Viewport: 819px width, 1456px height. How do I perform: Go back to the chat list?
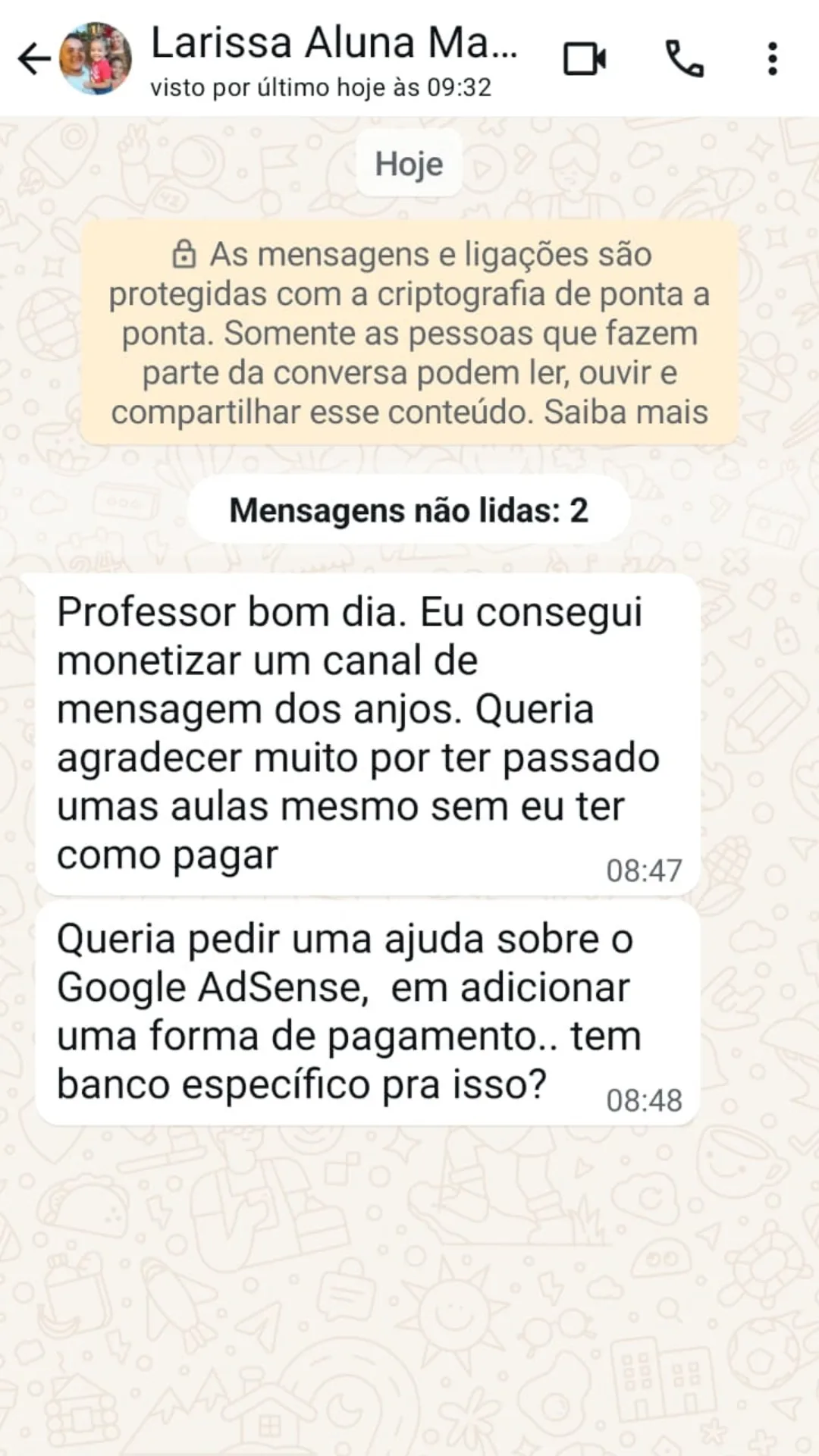[34, 58]
